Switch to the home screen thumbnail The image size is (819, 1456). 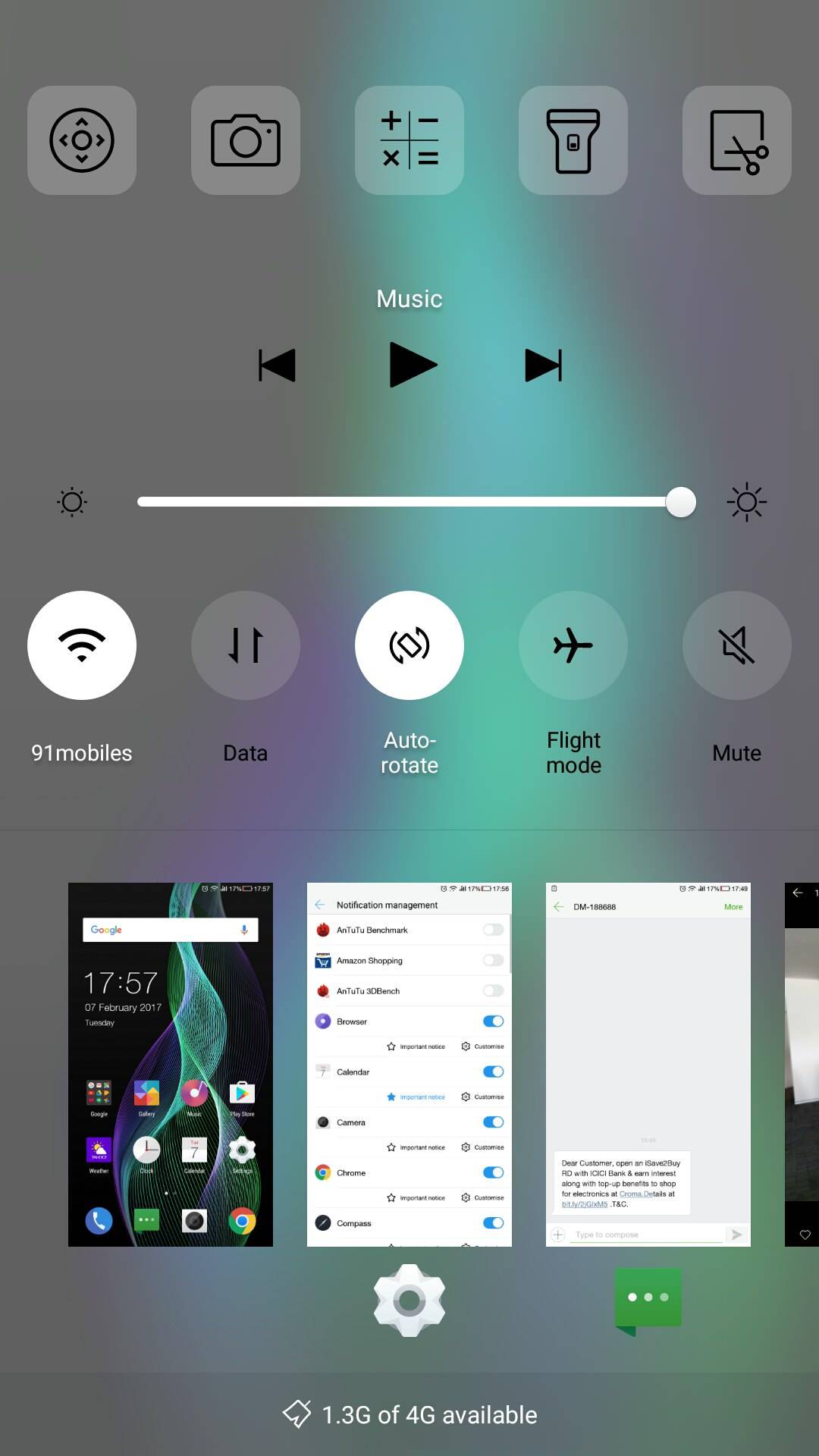coord(170,1063)
